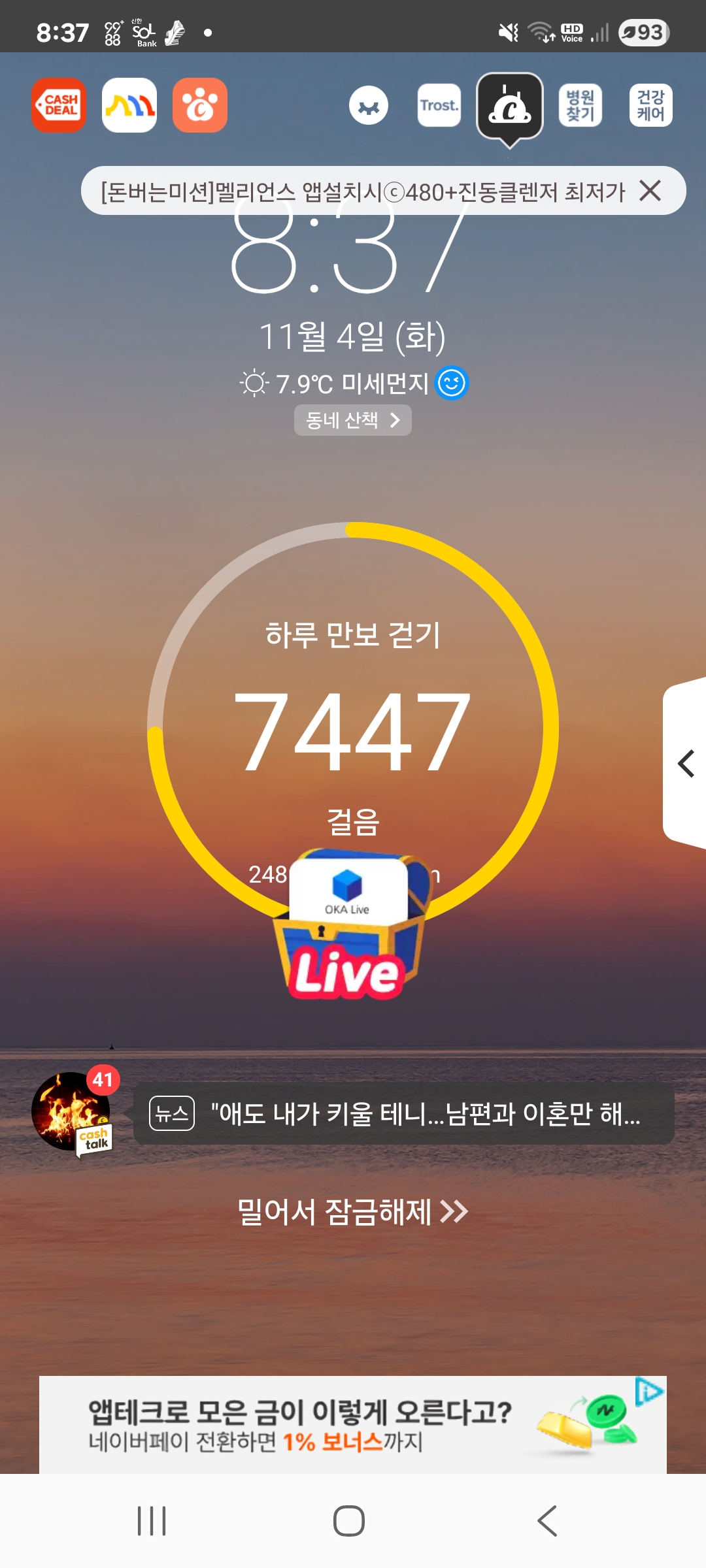Open the round white mascot shortcut
This screenshot has height=1568, width=706.
tap(369, 105)
